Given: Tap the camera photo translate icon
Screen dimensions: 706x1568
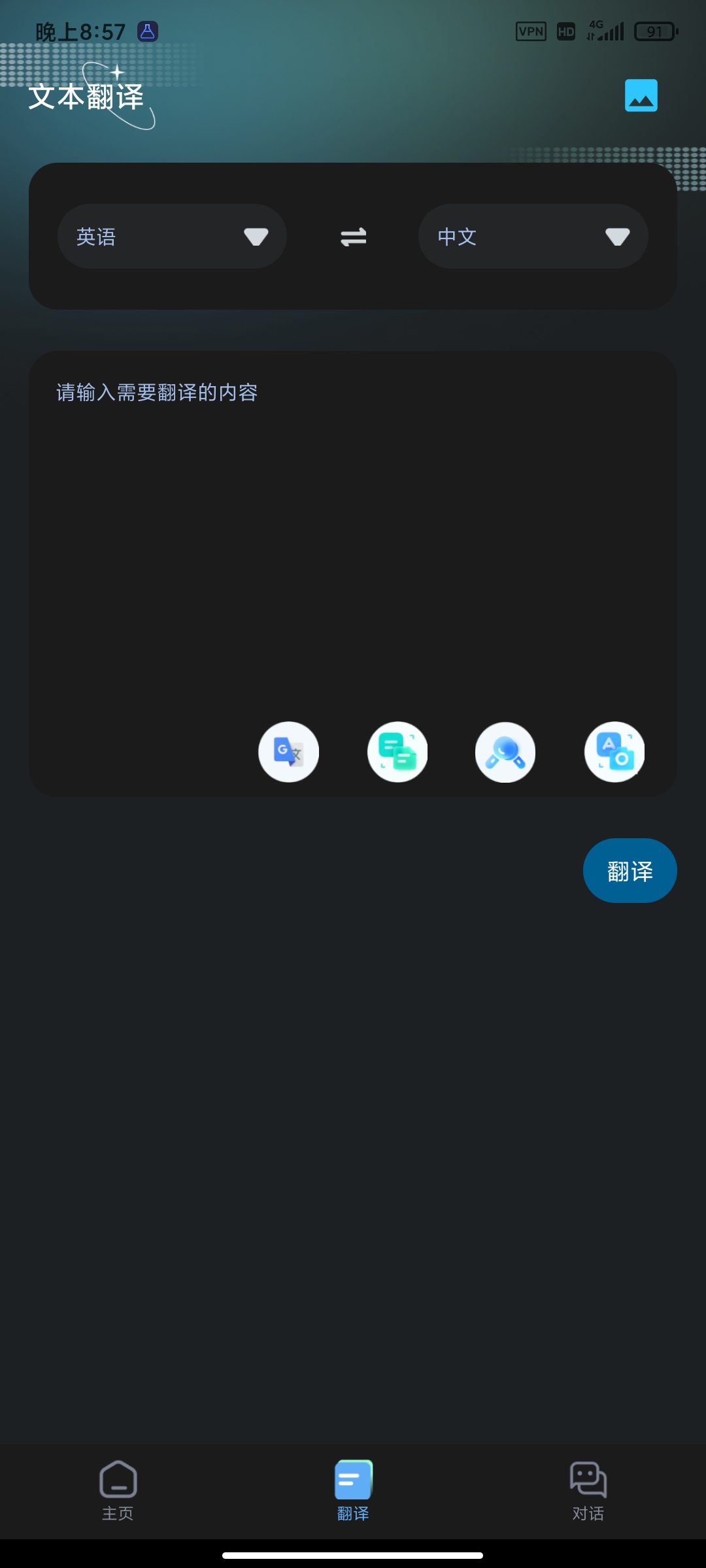Looking at the screenshot, I should (614, 752).
